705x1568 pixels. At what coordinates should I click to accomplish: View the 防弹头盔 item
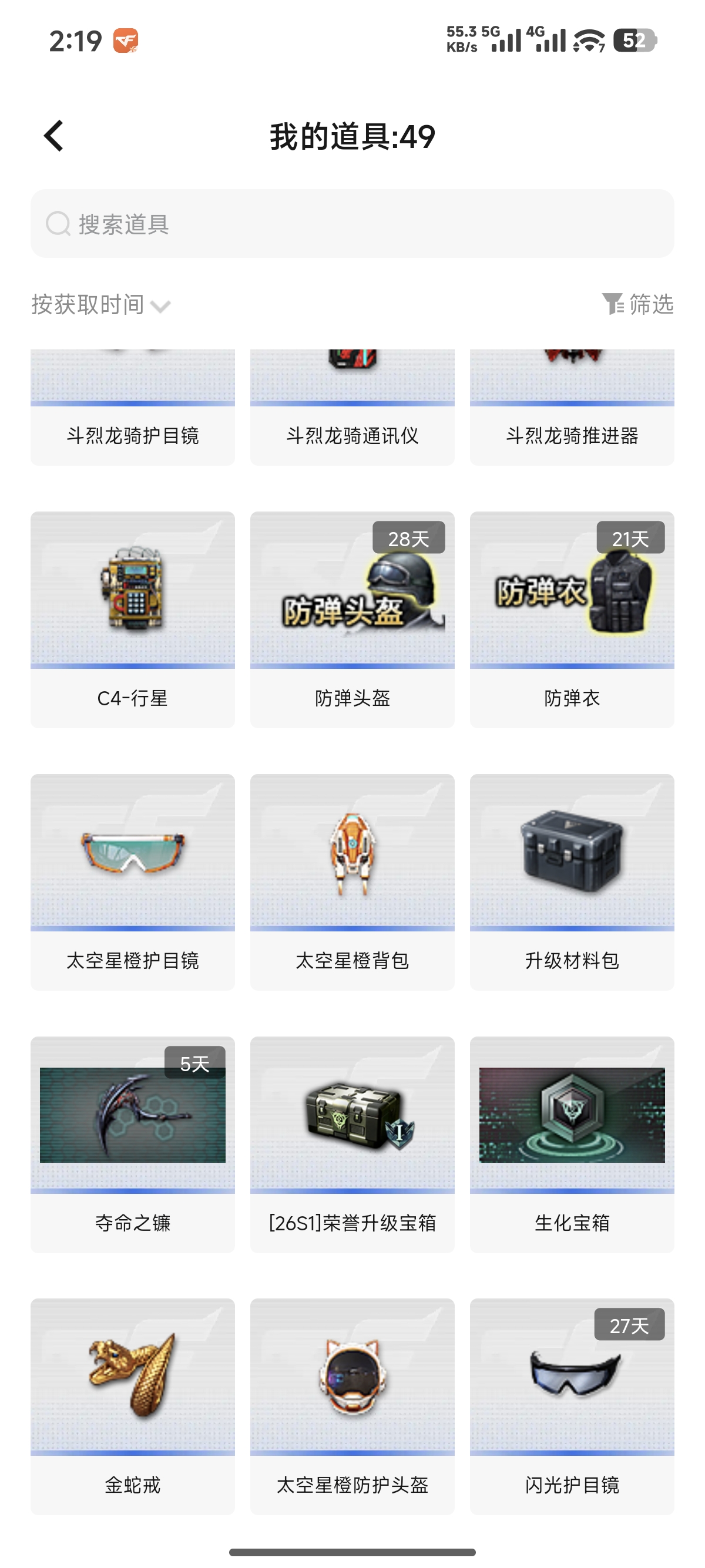tap(352, 619)
